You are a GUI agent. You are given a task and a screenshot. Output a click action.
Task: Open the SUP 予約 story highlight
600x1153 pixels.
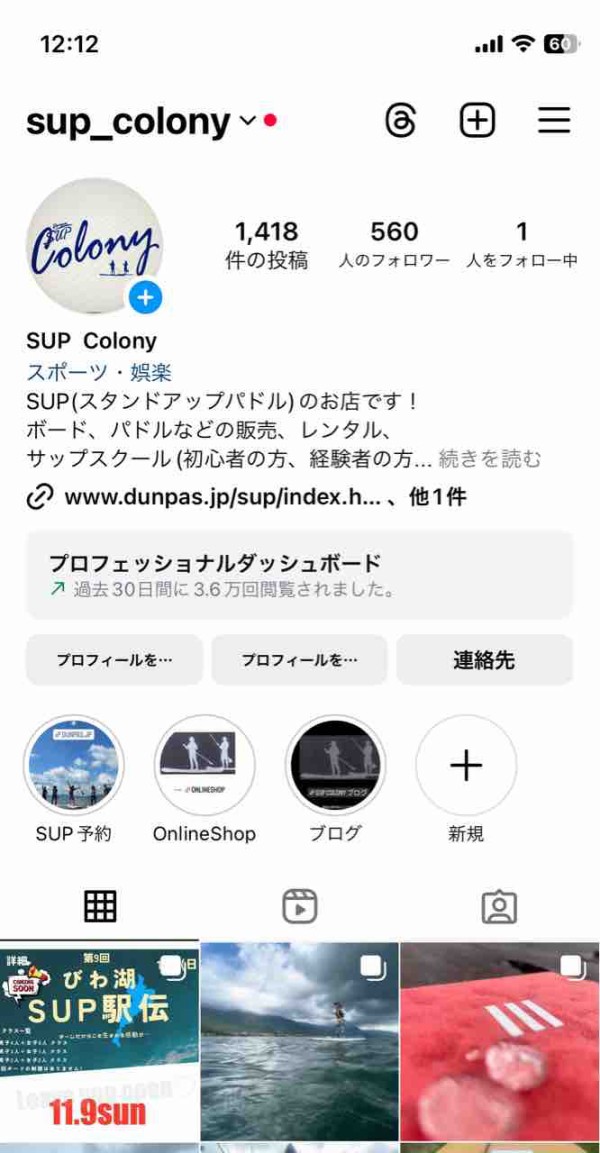(x=74, y=779)
